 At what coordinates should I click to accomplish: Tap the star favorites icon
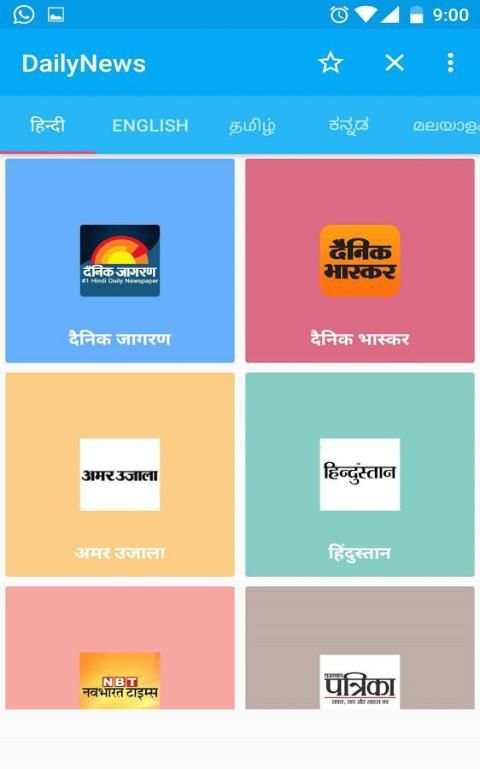[x=330, y=63]
